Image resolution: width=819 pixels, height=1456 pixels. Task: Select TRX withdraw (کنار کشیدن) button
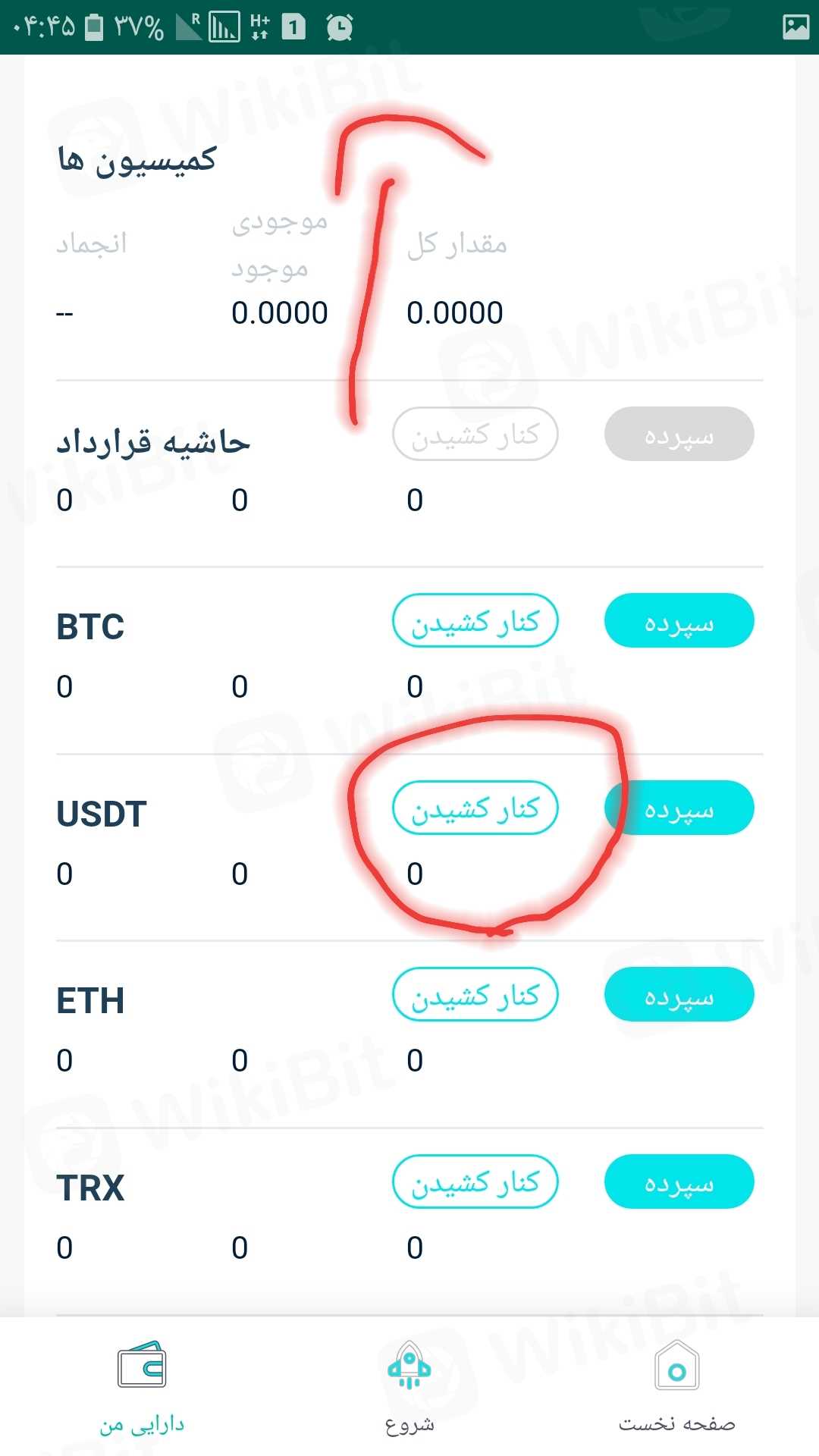point(475,1182)
